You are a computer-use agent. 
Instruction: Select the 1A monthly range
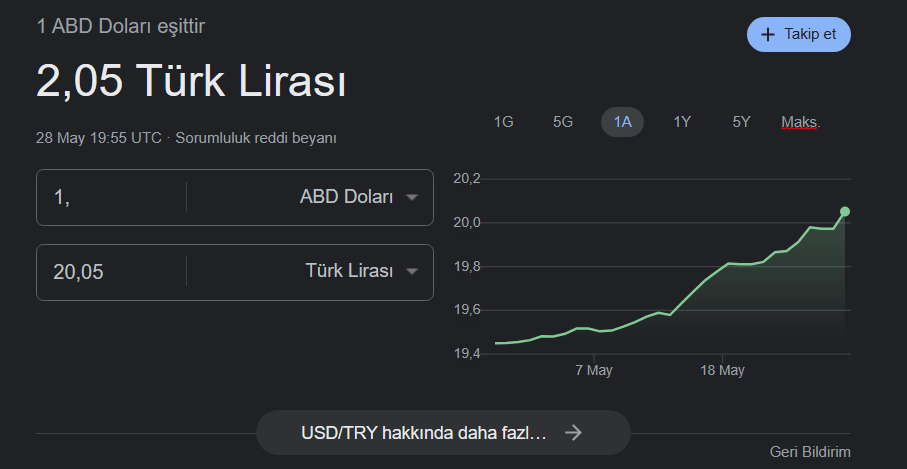(622, 122)
